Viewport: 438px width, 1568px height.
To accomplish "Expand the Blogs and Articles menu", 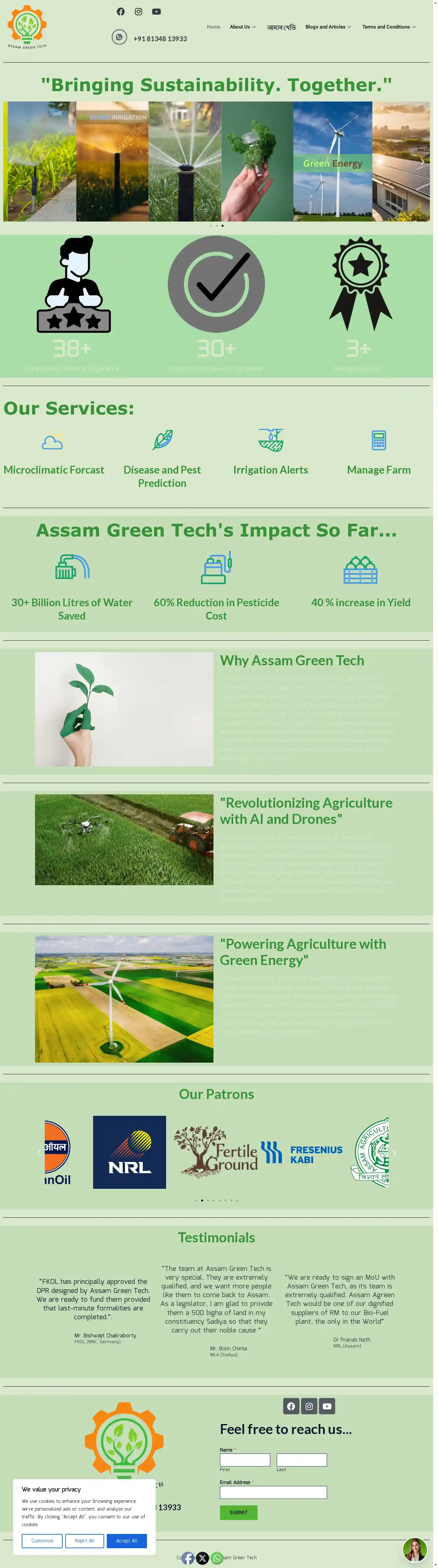I will click(328, 27).
